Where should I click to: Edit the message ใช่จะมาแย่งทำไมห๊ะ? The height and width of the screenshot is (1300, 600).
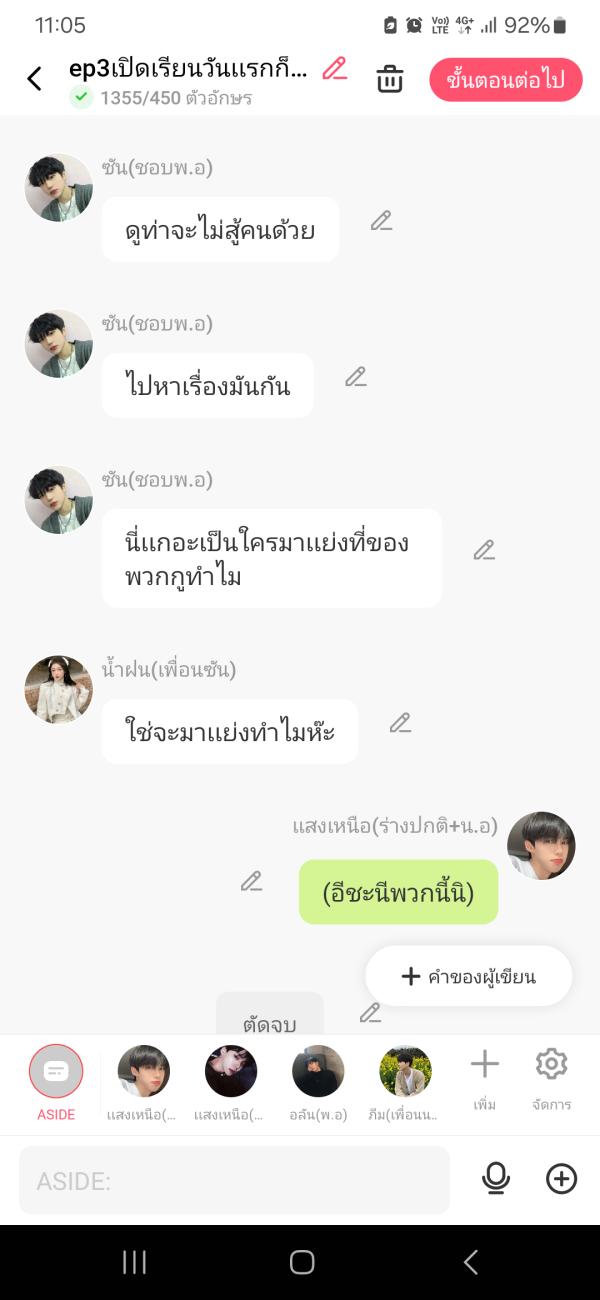click(400, 723)
